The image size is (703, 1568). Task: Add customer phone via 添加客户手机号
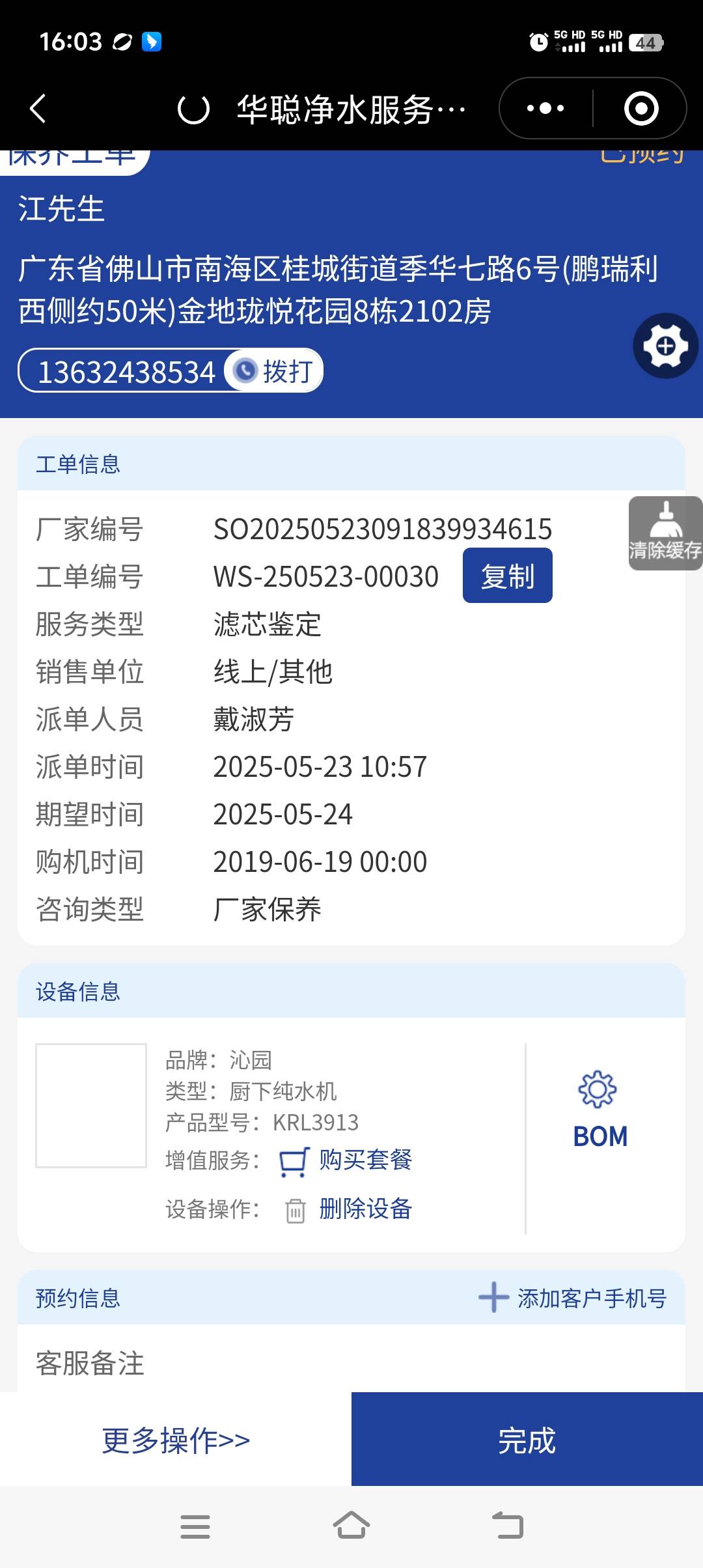pyautogui.click(x=573, y=1298)
